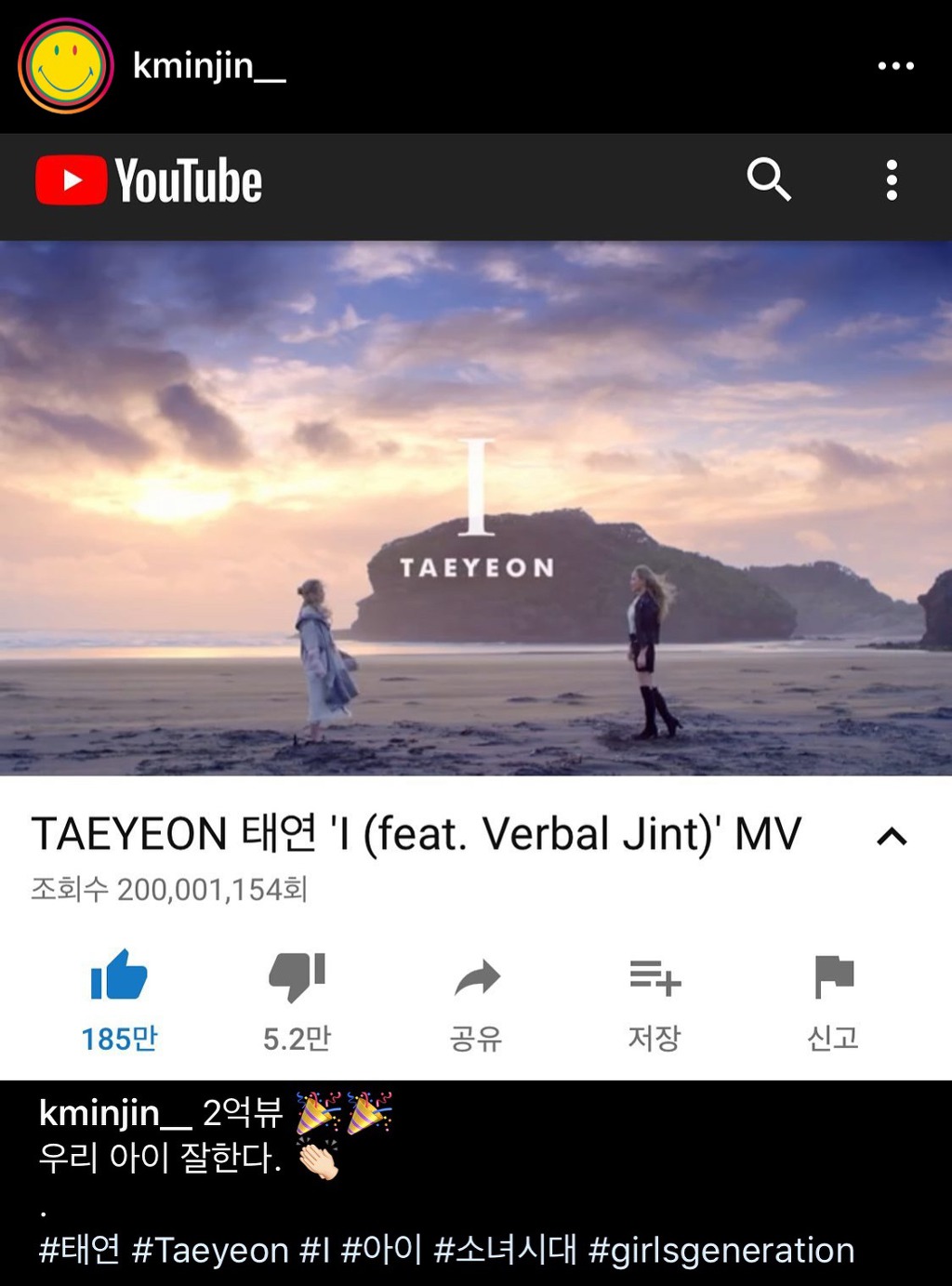The width and height of the screenshot is (952, 1286).
Task: Open the #태연 hashtag
Action: click(x=80, y=1250)
